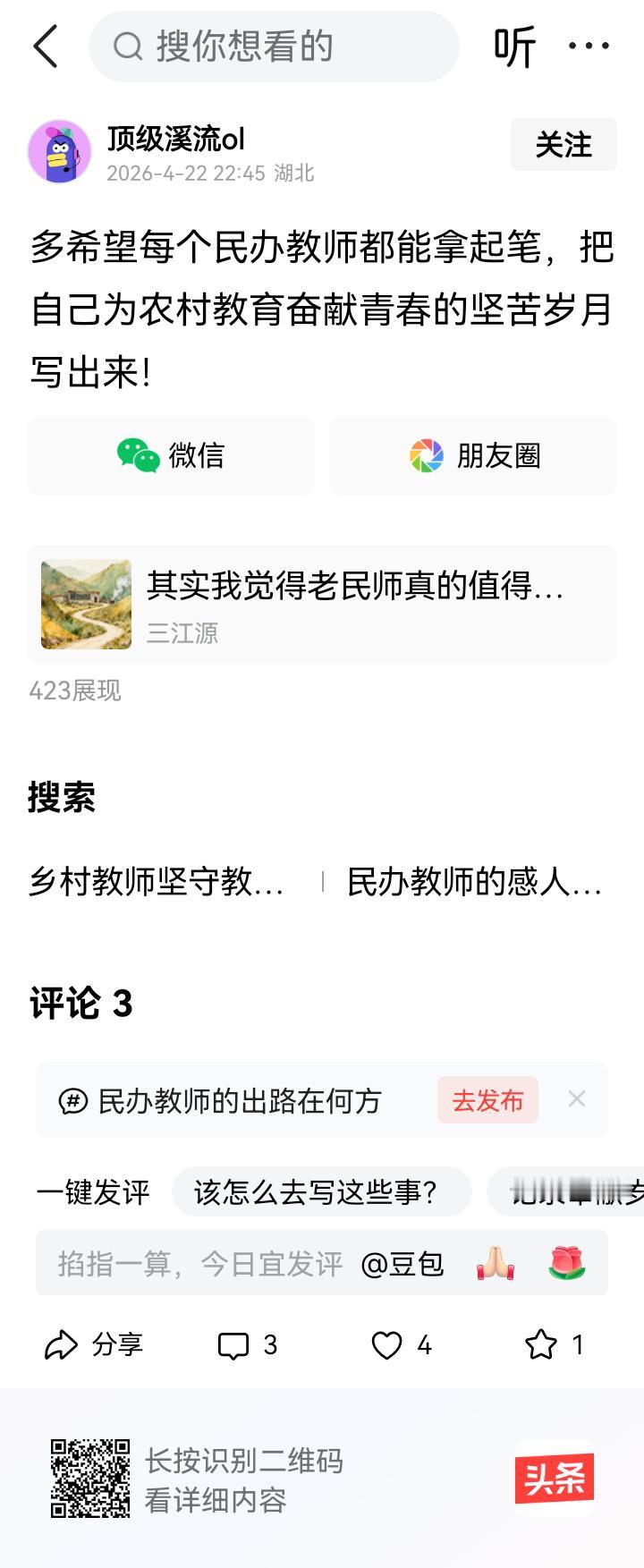Open 顶级溪流ol profile via avatar

[59, 150]
